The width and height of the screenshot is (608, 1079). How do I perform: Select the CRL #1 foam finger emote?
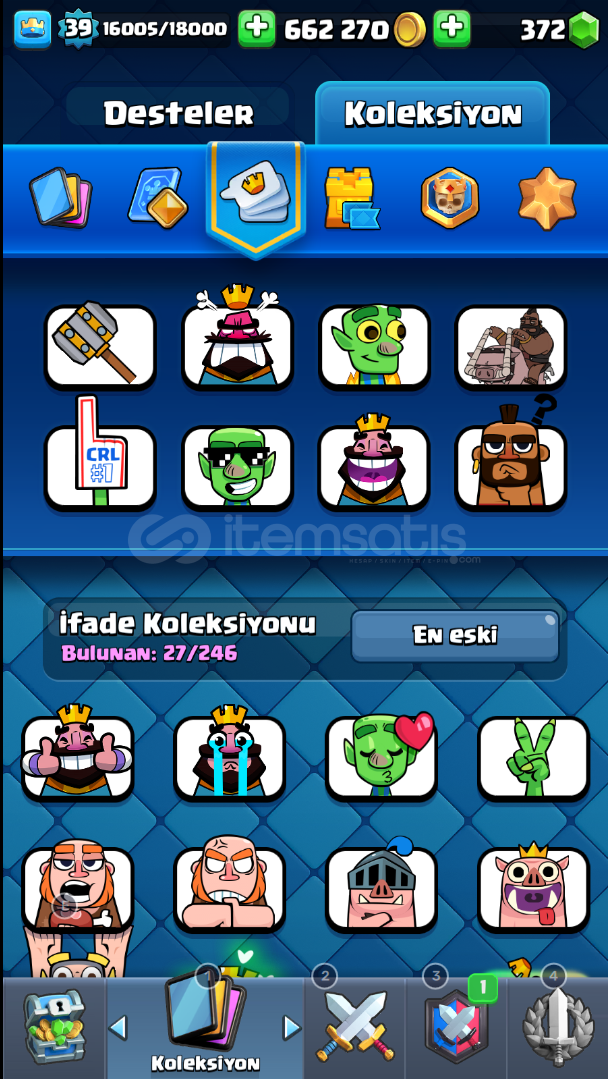[100, 466]
